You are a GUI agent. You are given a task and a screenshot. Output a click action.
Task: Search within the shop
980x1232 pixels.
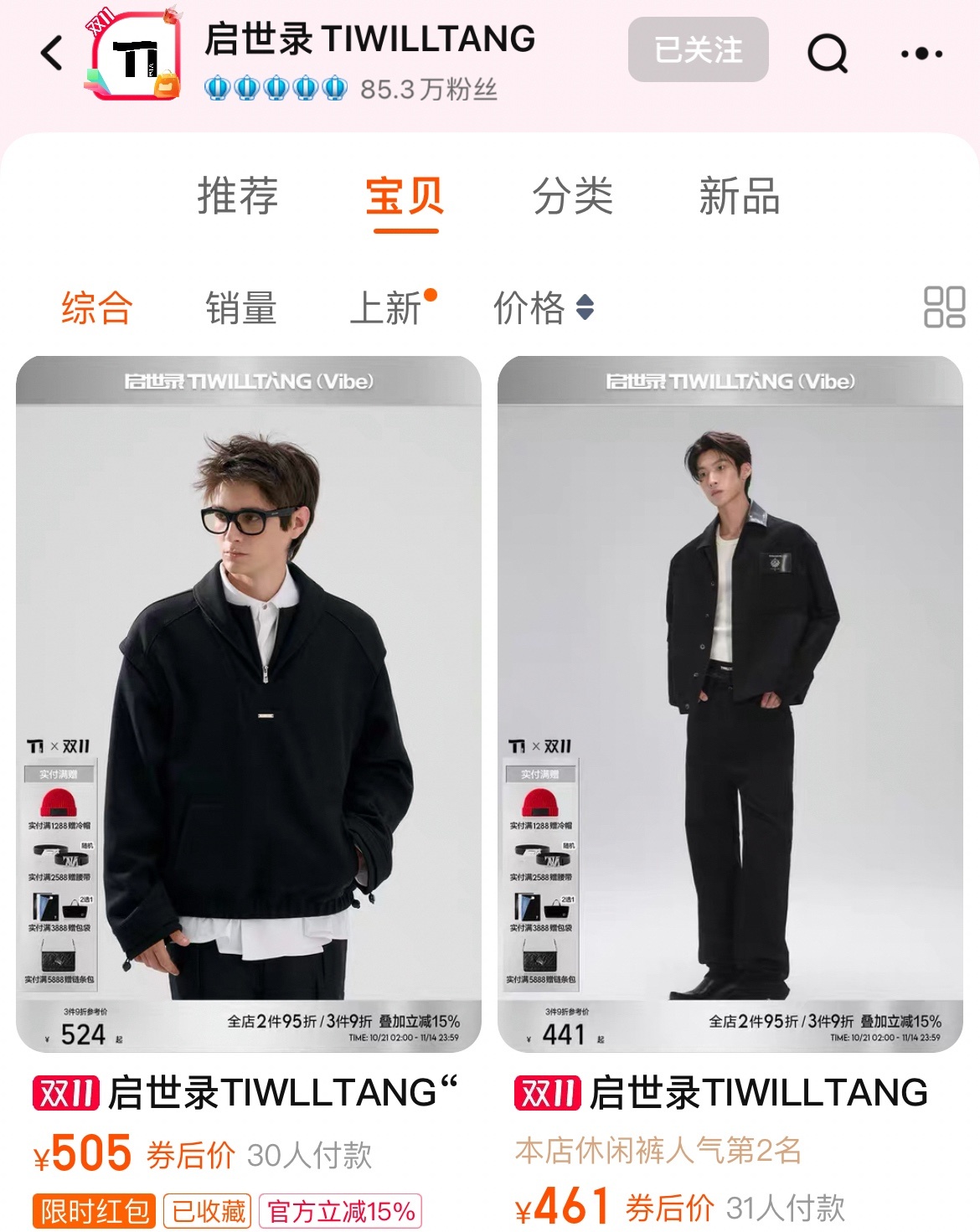[828, 54]
